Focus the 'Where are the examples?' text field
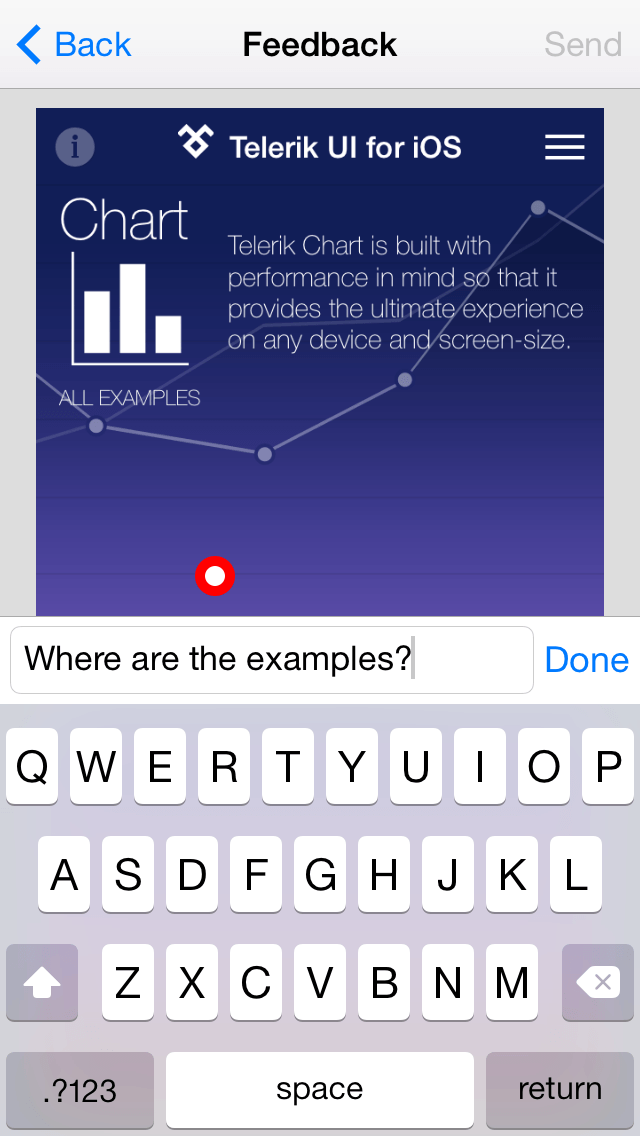 [x=272, y=660]
